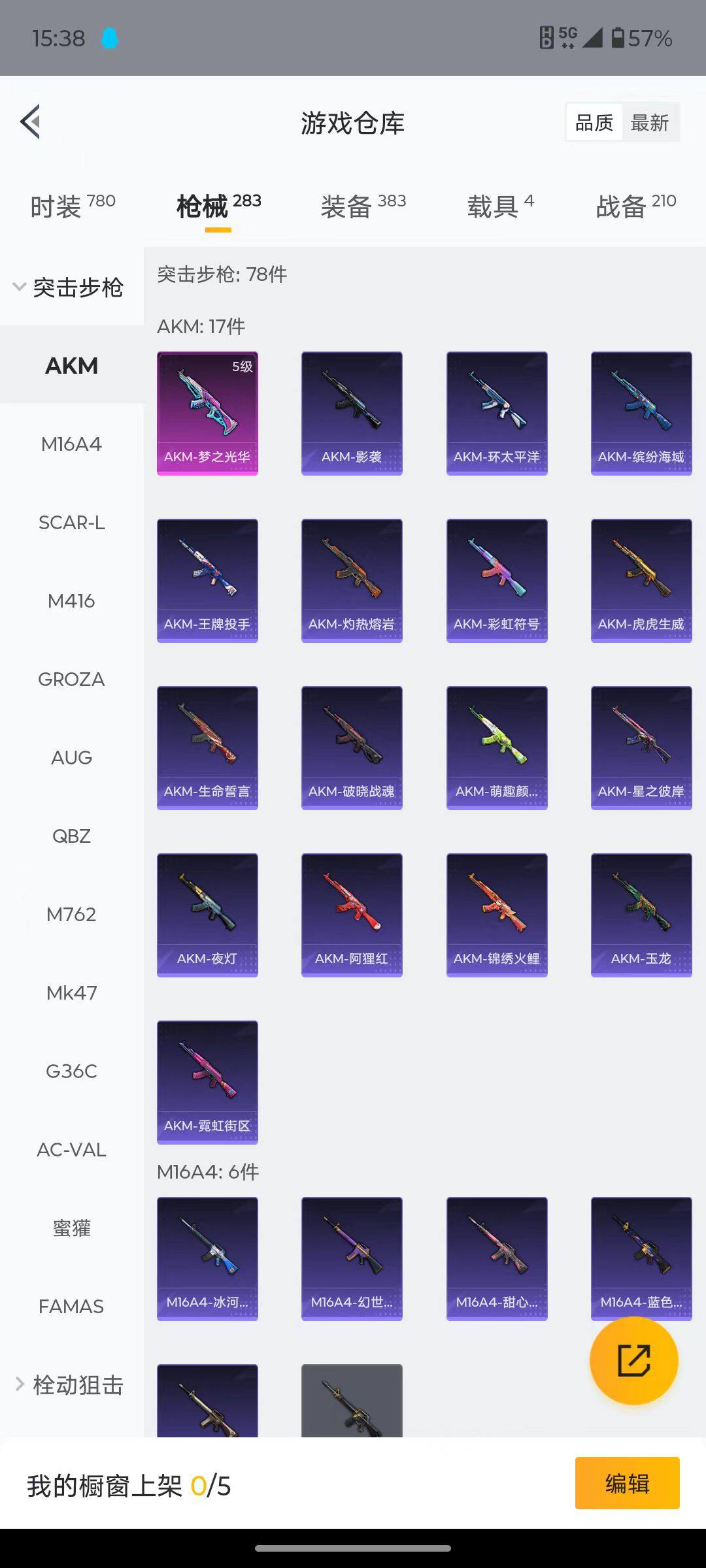Open the AKM-梦之光华 skin
Viewport: 706px width, 1568px height.
tap(207, 414)
